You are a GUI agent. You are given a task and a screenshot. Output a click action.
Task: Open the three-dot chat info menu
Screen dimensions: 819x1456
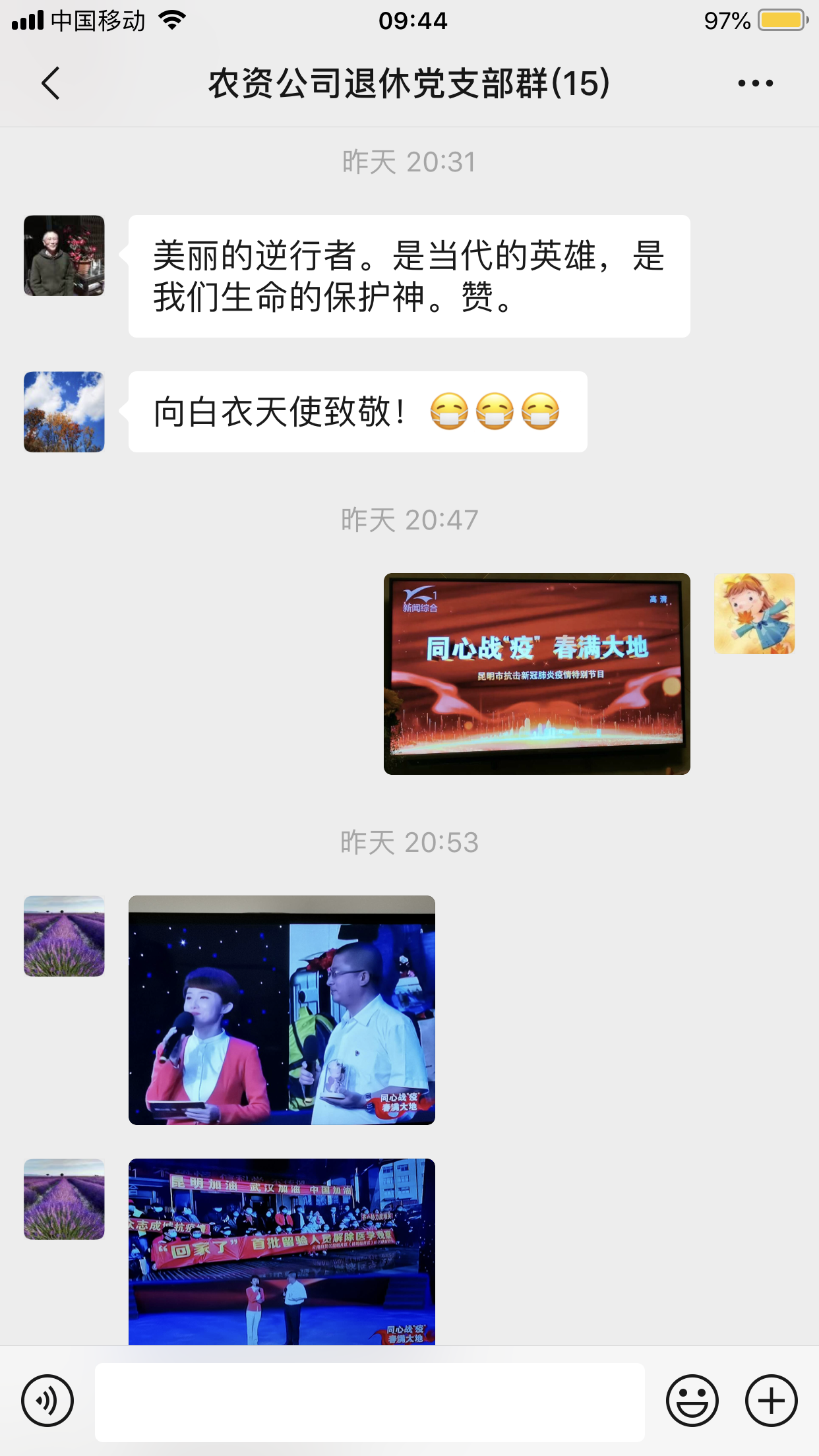click(x=755, y=83)
